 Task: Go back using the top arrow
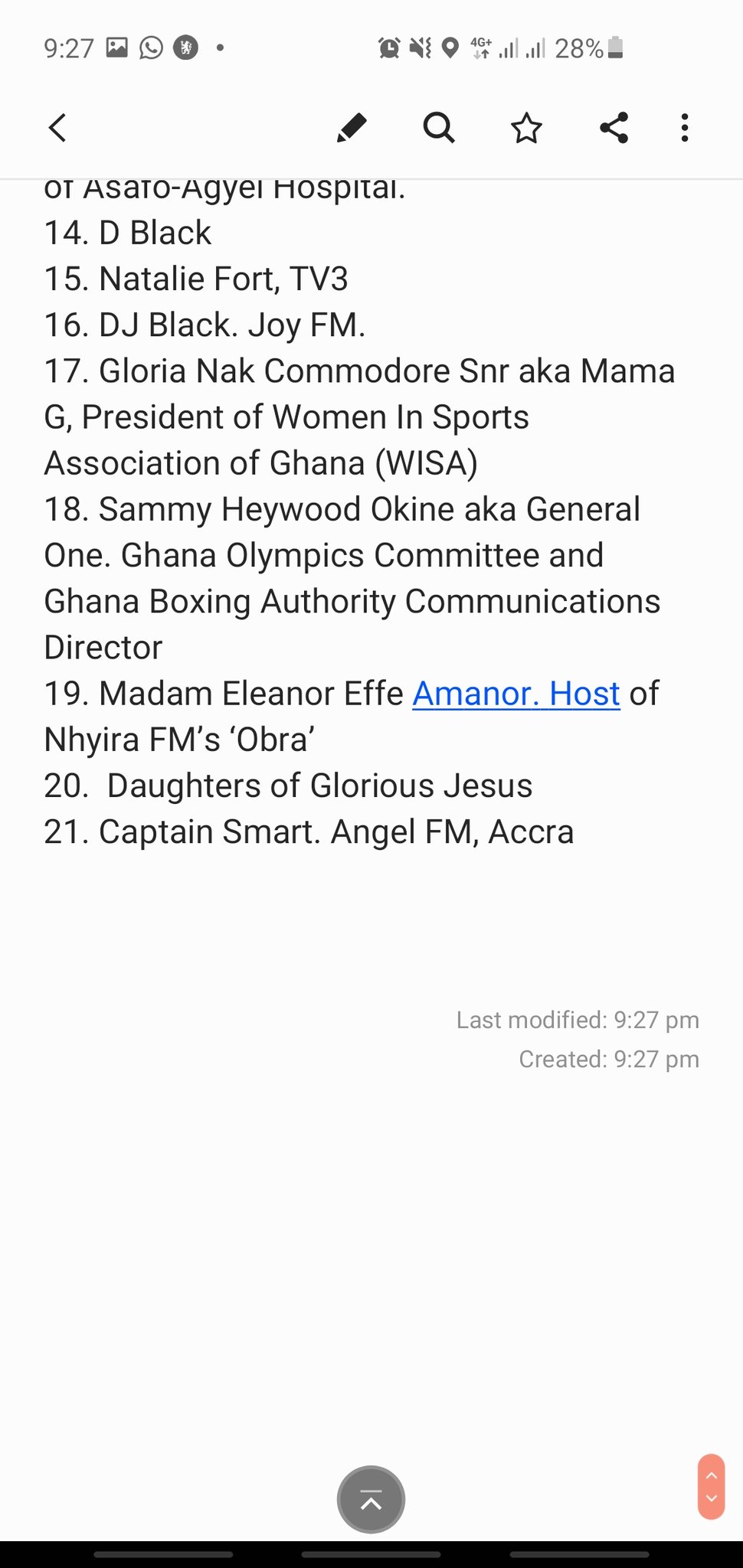(58, 128)
